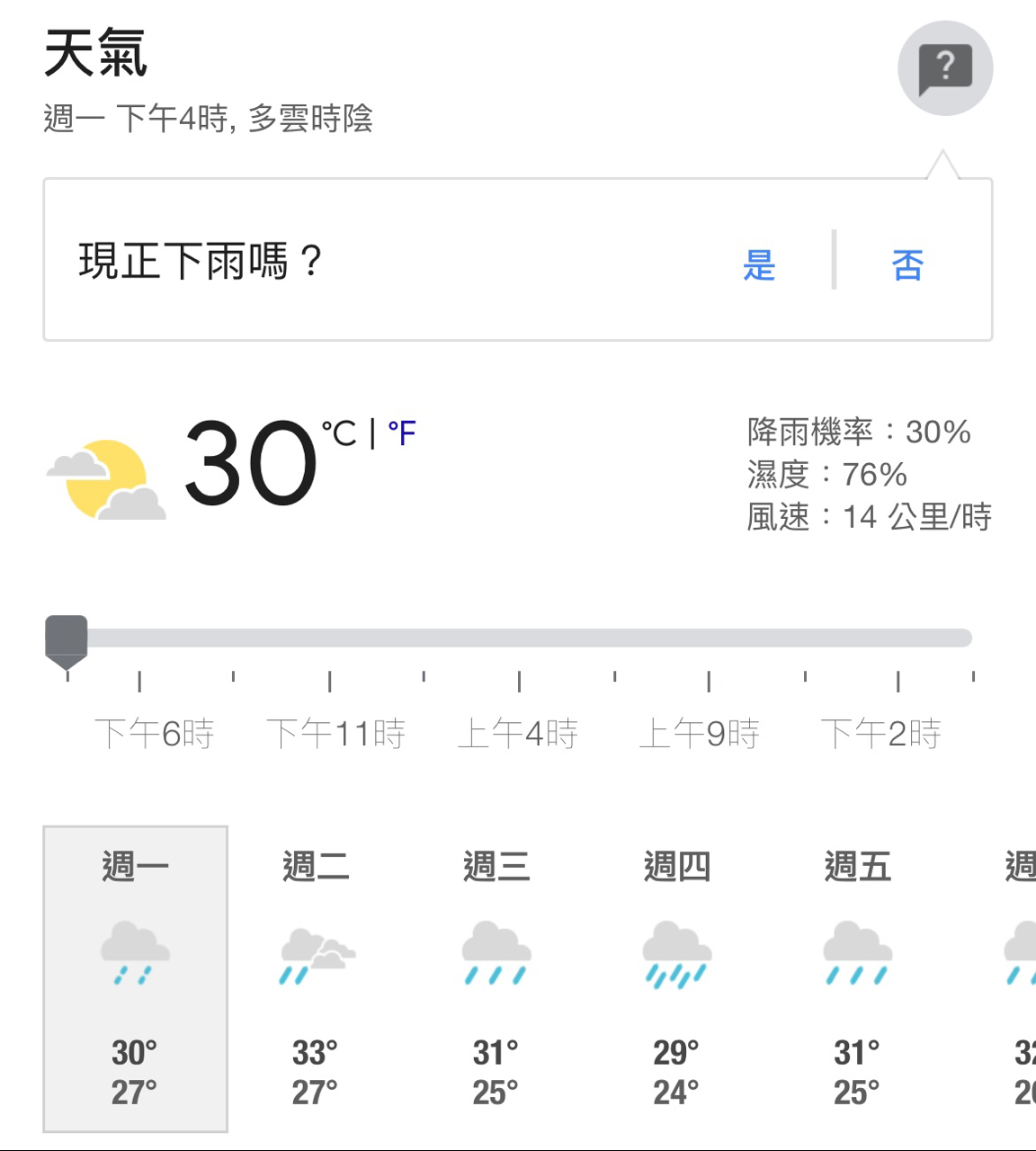Select the 週二 forecast card
This screenshot has width=1036, height=1151.
click(316, 977)
